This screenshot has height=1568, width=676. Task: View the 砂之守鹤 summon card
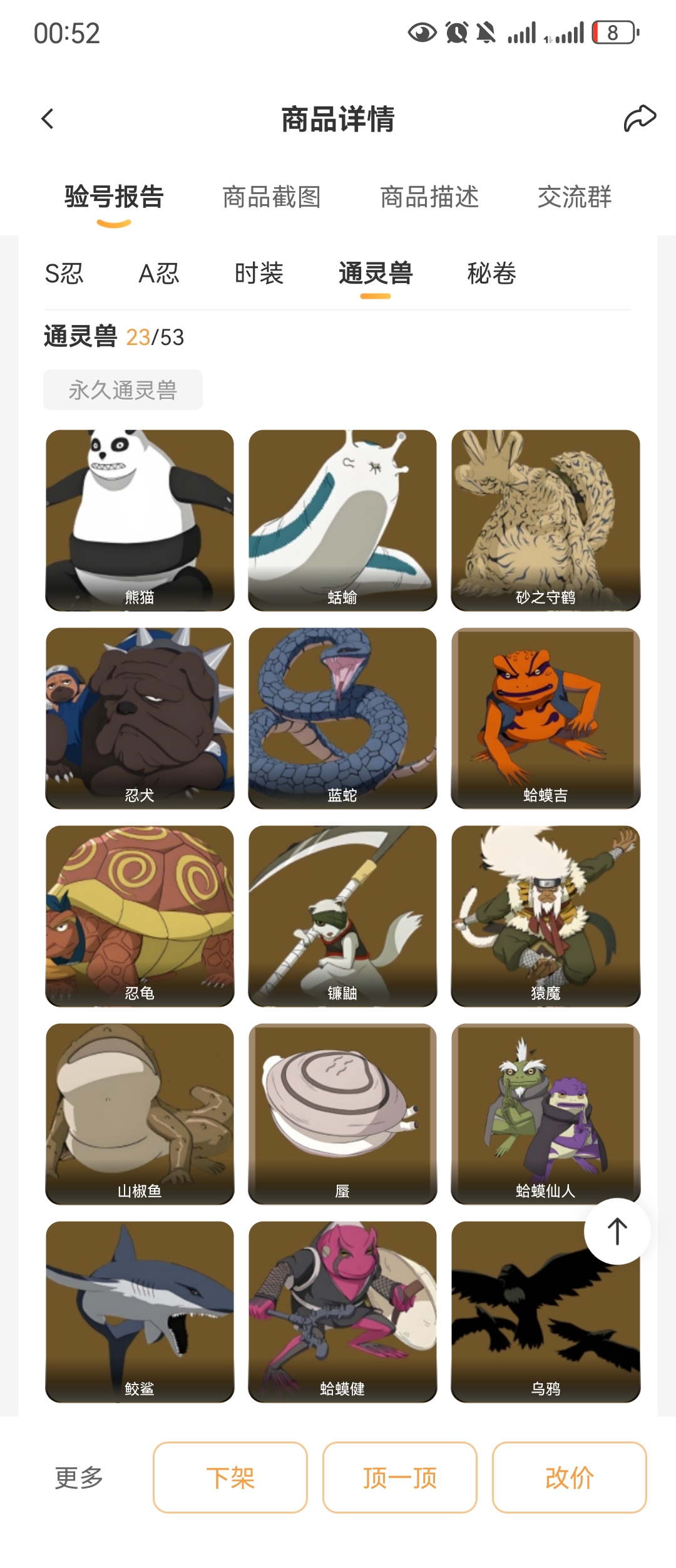(545, 520)
